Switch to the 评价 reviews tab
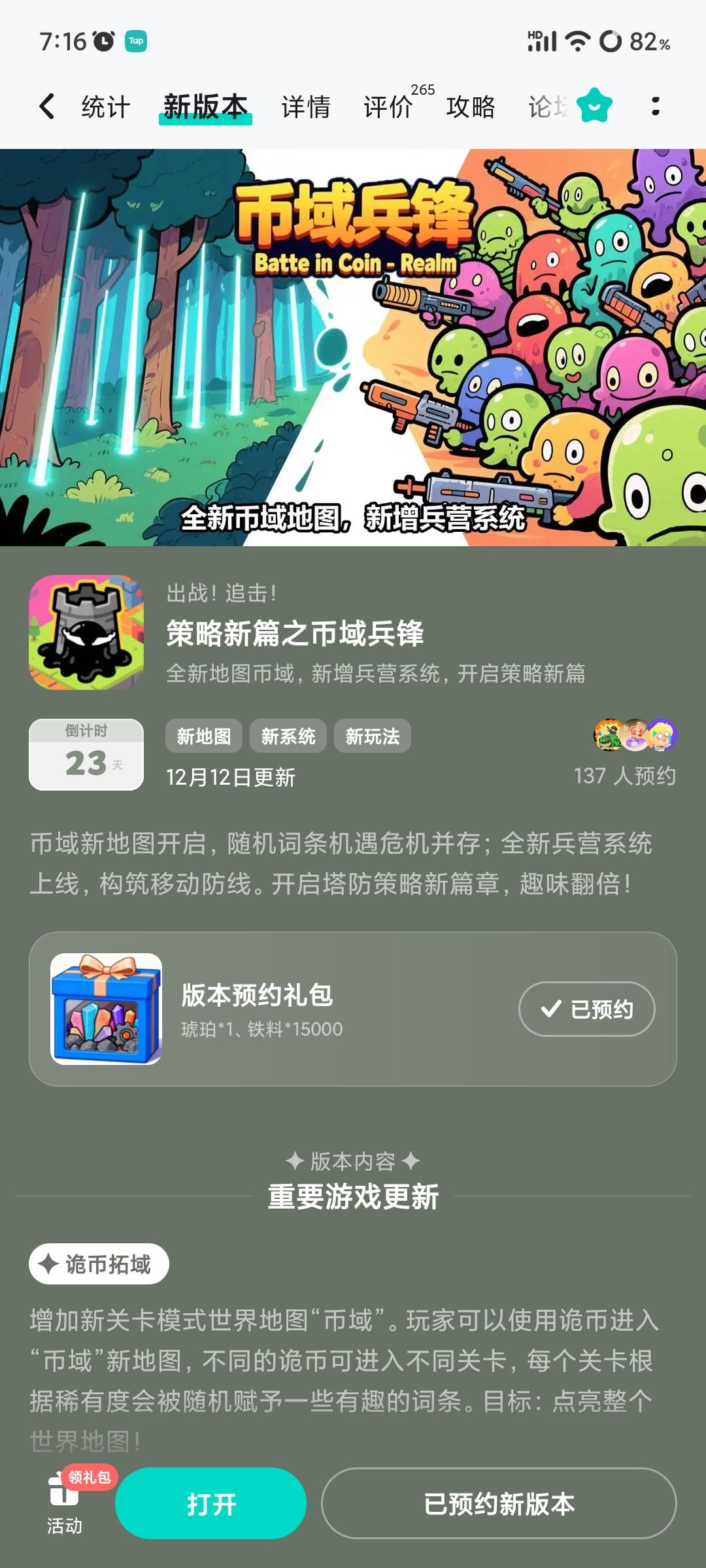This screenshot has height=1568, width=706. (x=388, y=106)
